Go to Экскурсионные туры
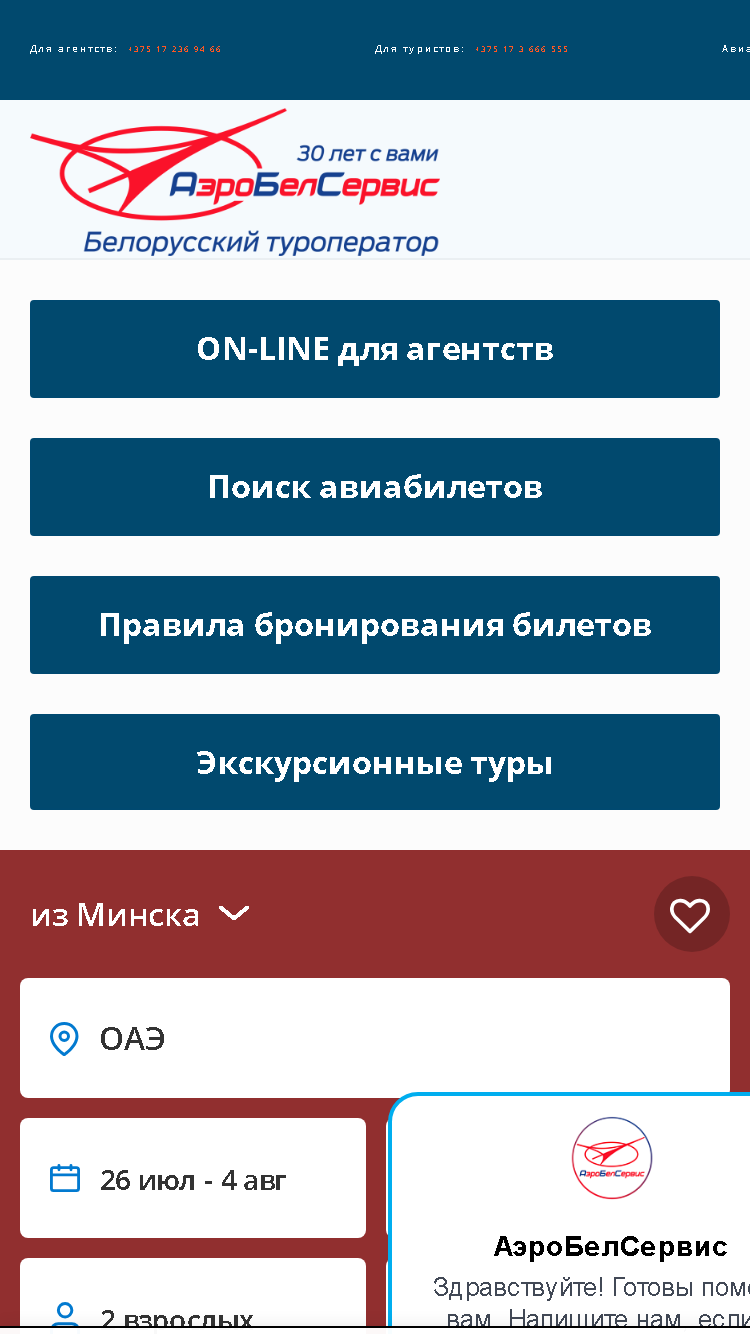This screenshot has width=750, height=1334. (x=375, y=762)
